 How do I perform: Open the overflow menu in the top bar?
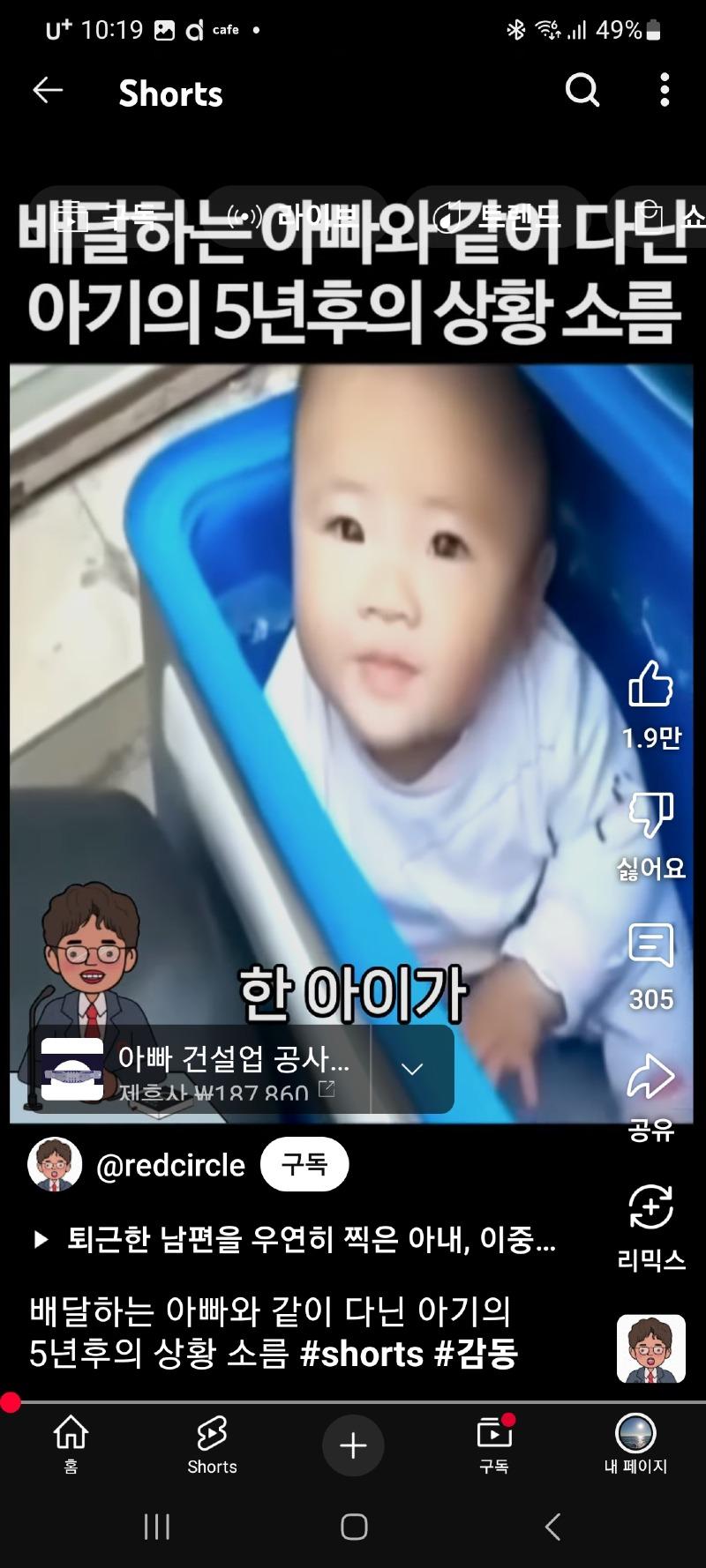click(x=665, y=90)
